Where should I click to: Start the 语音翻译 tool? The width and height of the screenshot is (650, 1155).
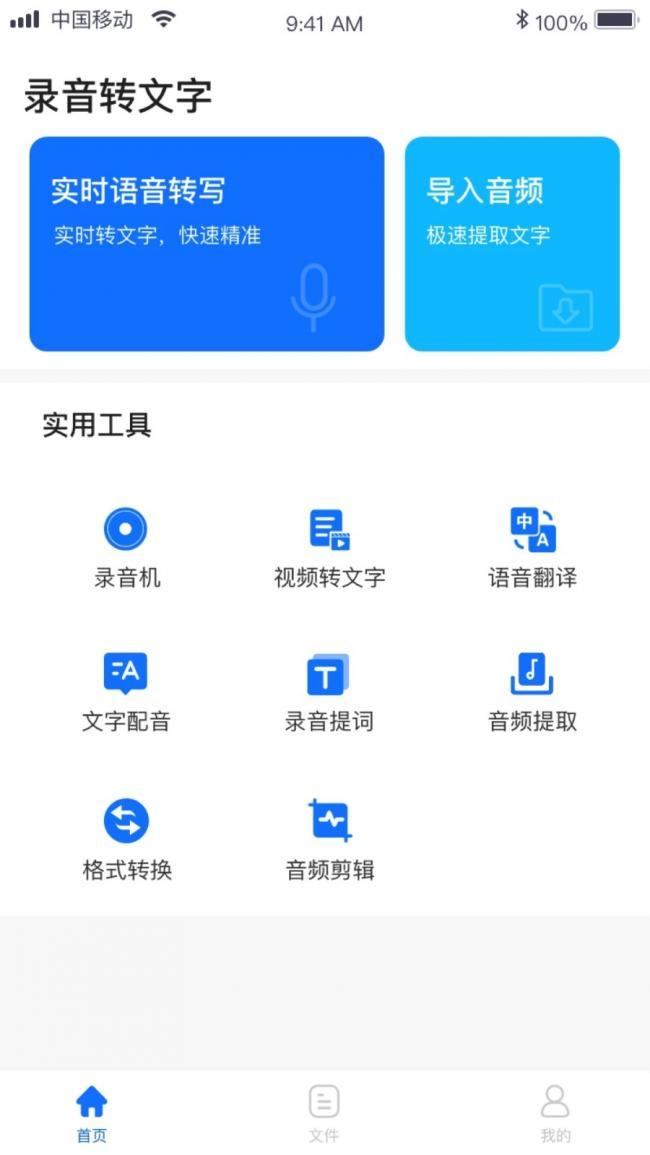[532, 546]
